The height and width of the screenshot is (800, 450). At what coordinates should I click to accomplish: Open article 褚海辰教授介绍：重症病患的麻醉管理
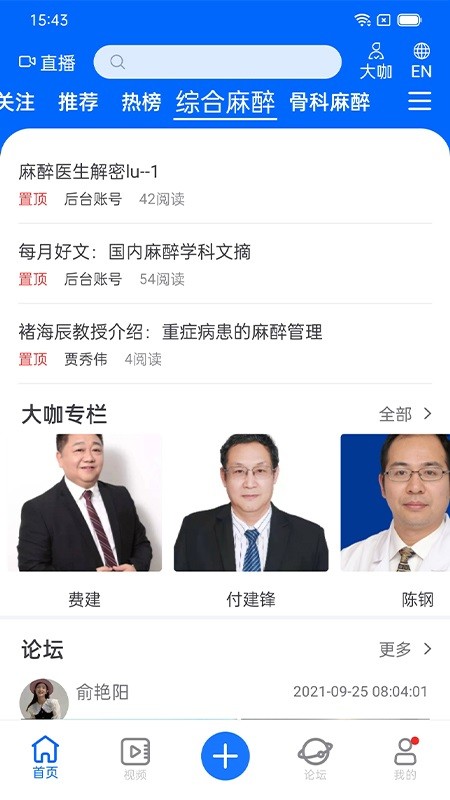coord(225,344)
